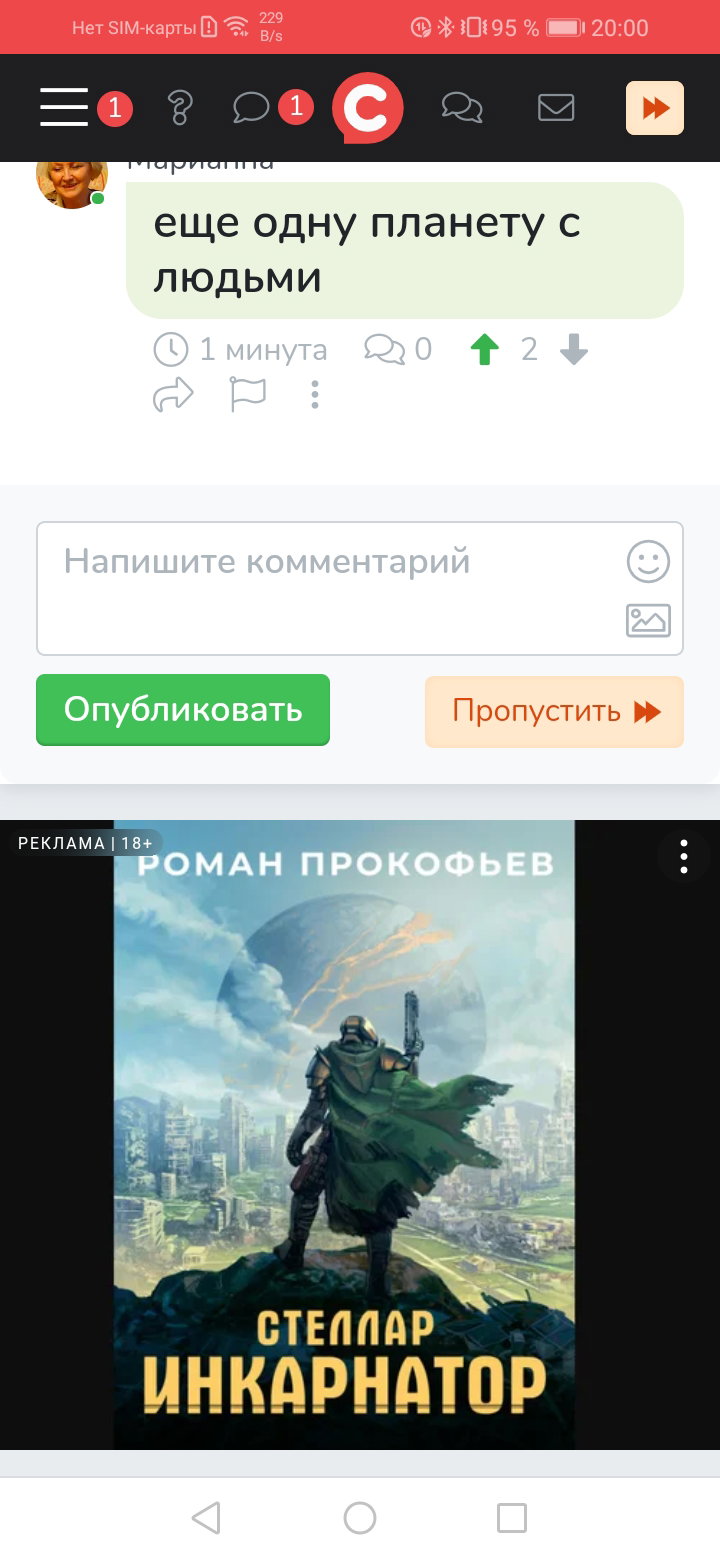Upvote Марианна's comment

[x=485, y=350]
